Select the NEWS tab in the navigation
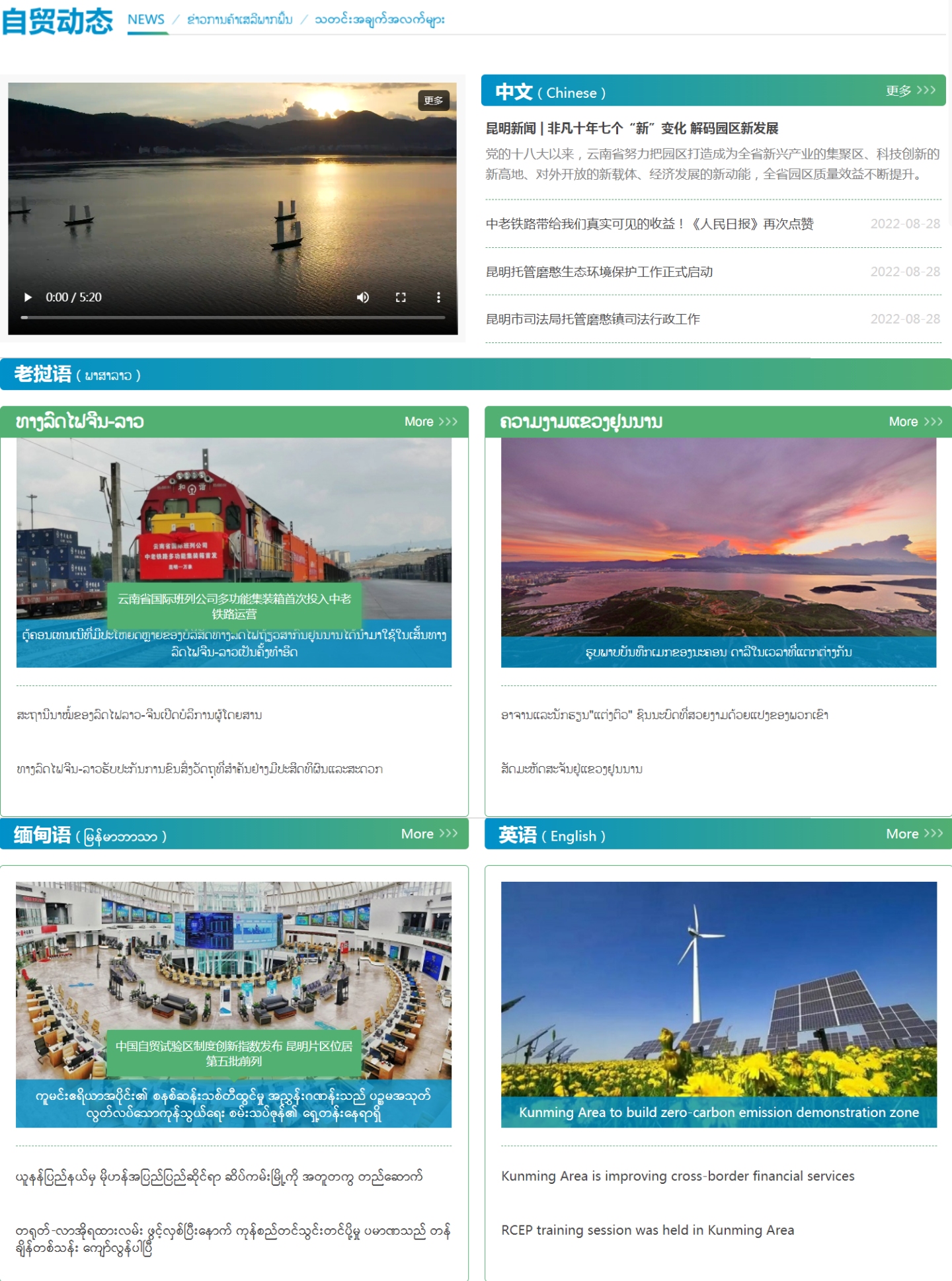 pyautogui.click(x=145, y=20)
